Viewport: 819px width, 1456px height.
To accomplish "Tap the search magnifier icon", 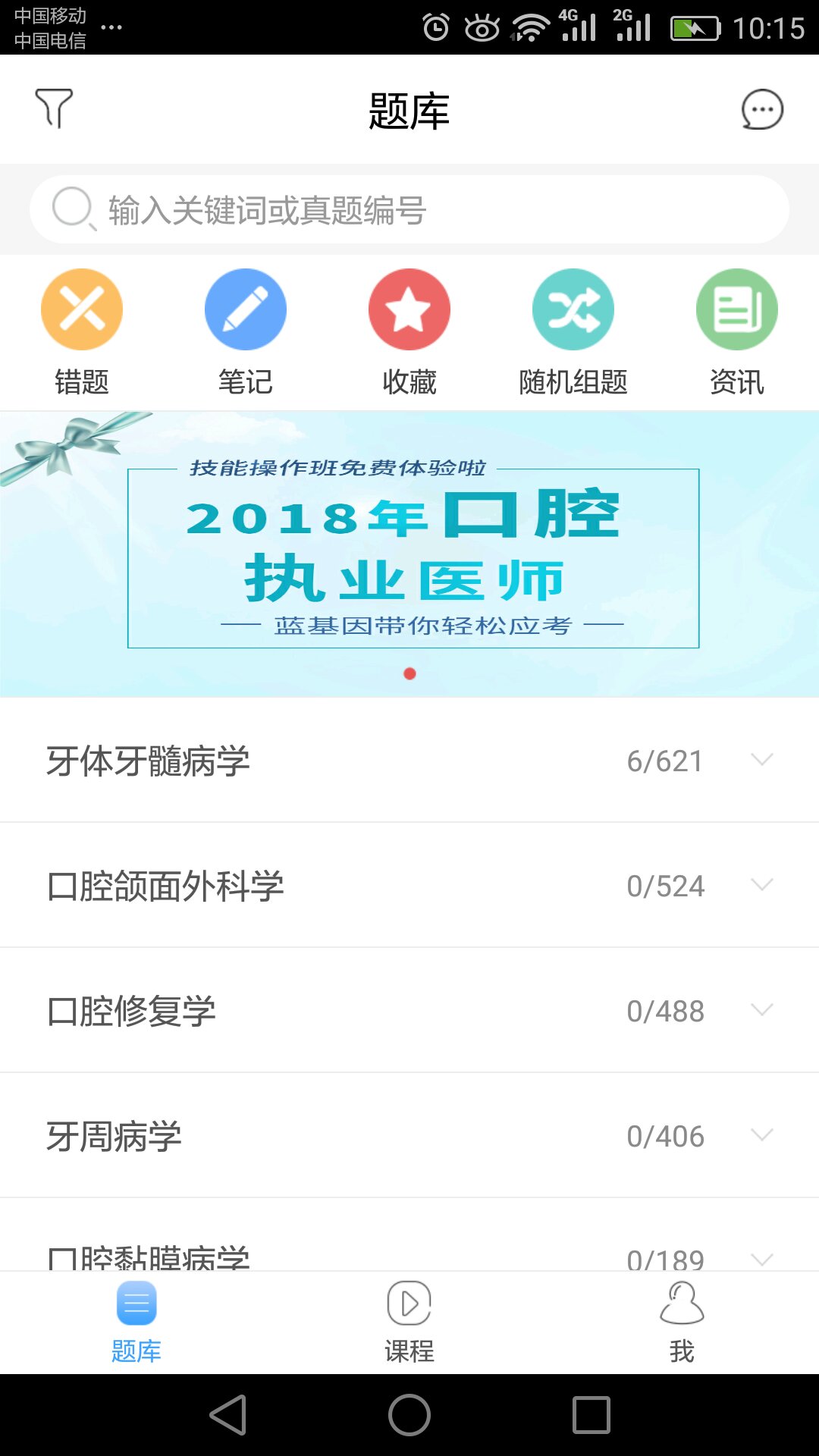I will (x=72, y=209).
